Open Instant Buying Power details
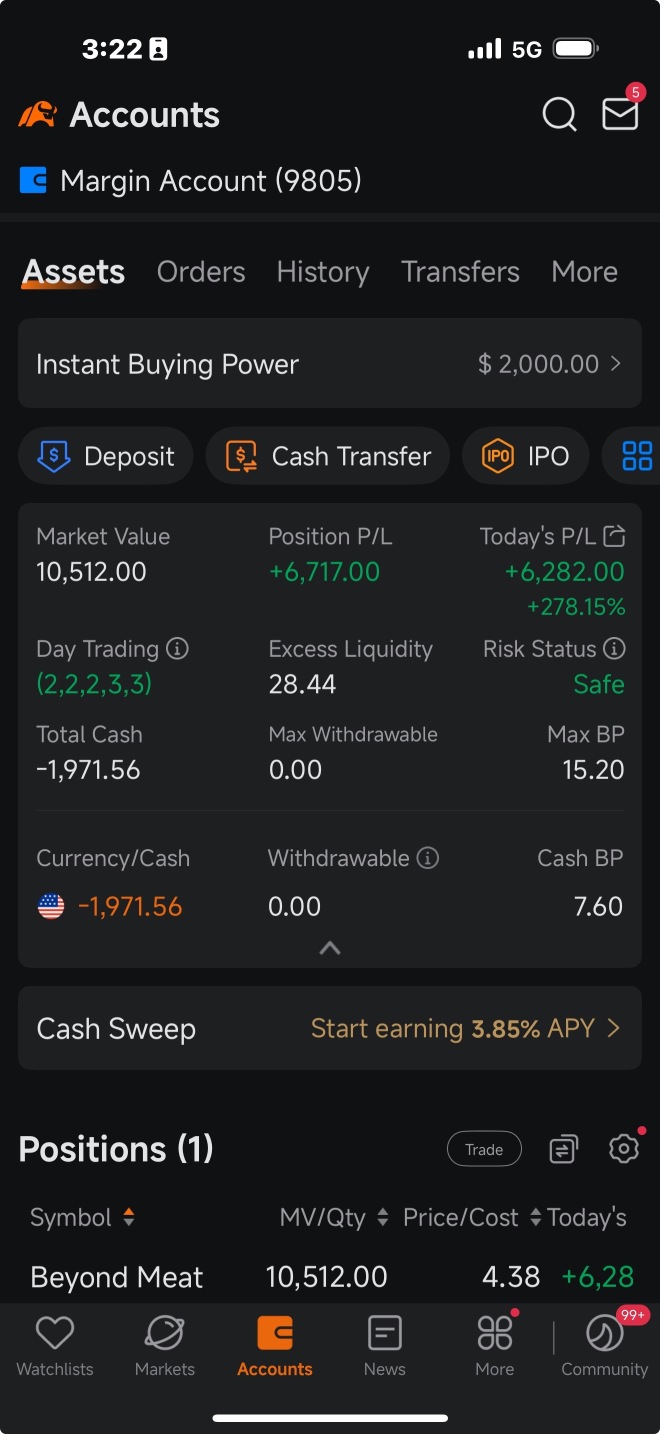The width and height of the screenshot is (660, 1434). [x=330, y=364]
